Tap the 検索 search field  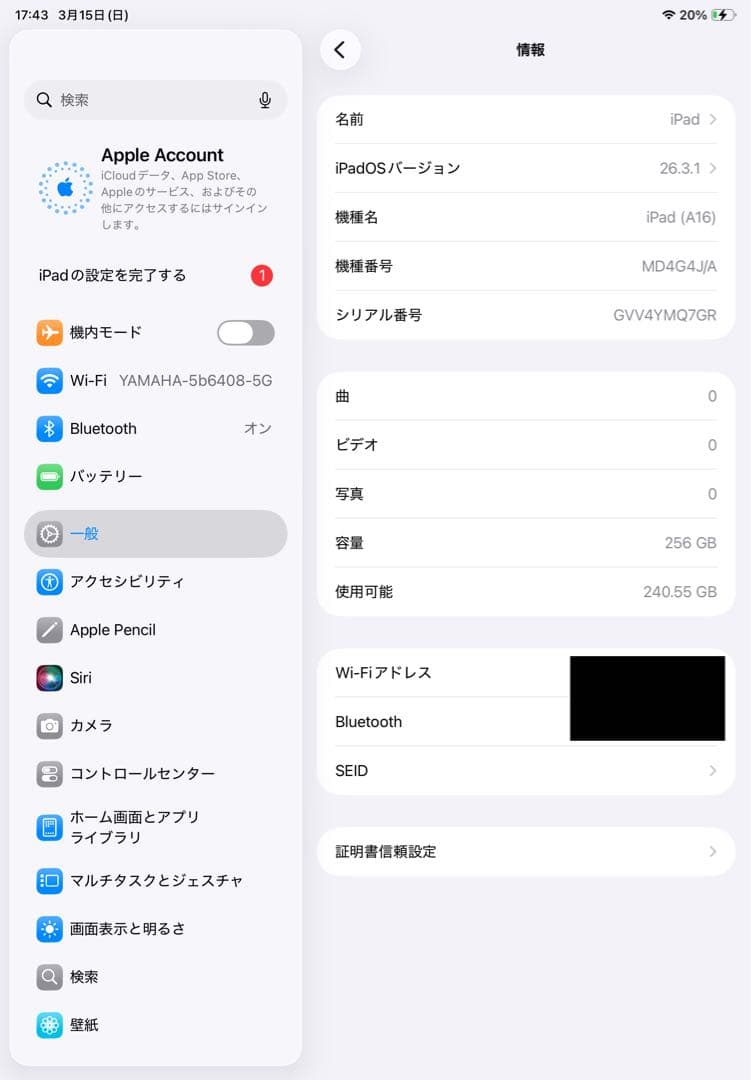pyautogui.click(x=155, y=100)
